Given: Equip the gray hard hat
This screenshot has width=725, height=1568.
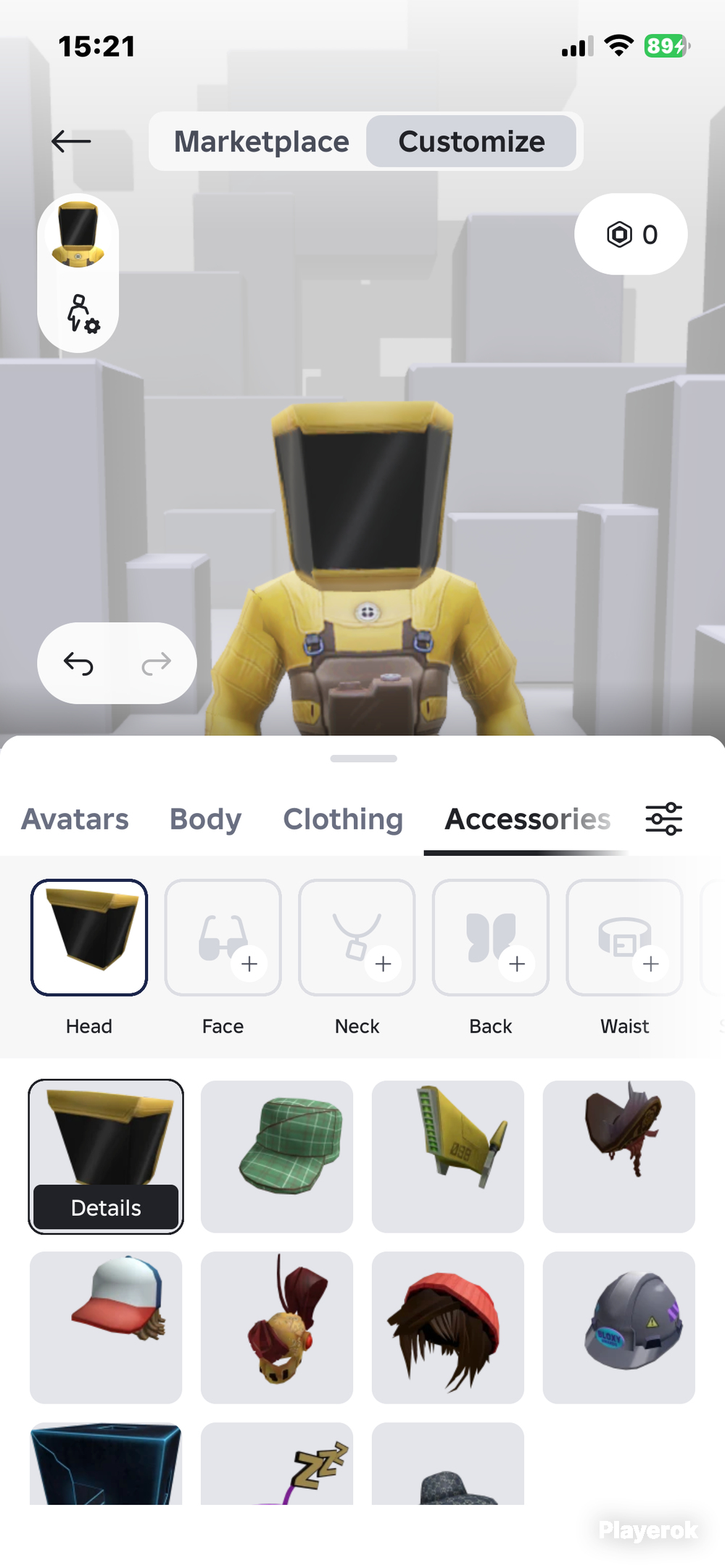Looking at the screenshot, I should pyautogui.click(x=619, y=1327).
